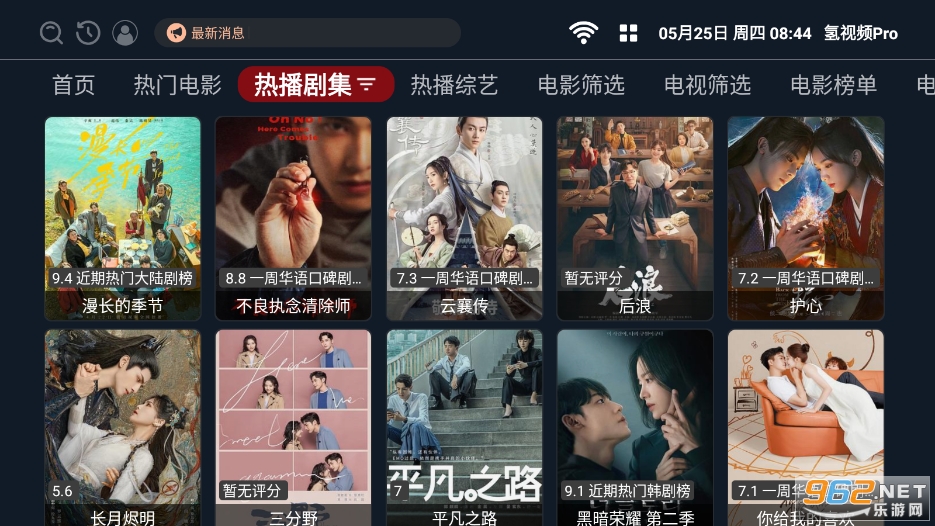This screenshot has height=526, width=935.
Task: Open the search magnifier icon
Action: point(51,33)
